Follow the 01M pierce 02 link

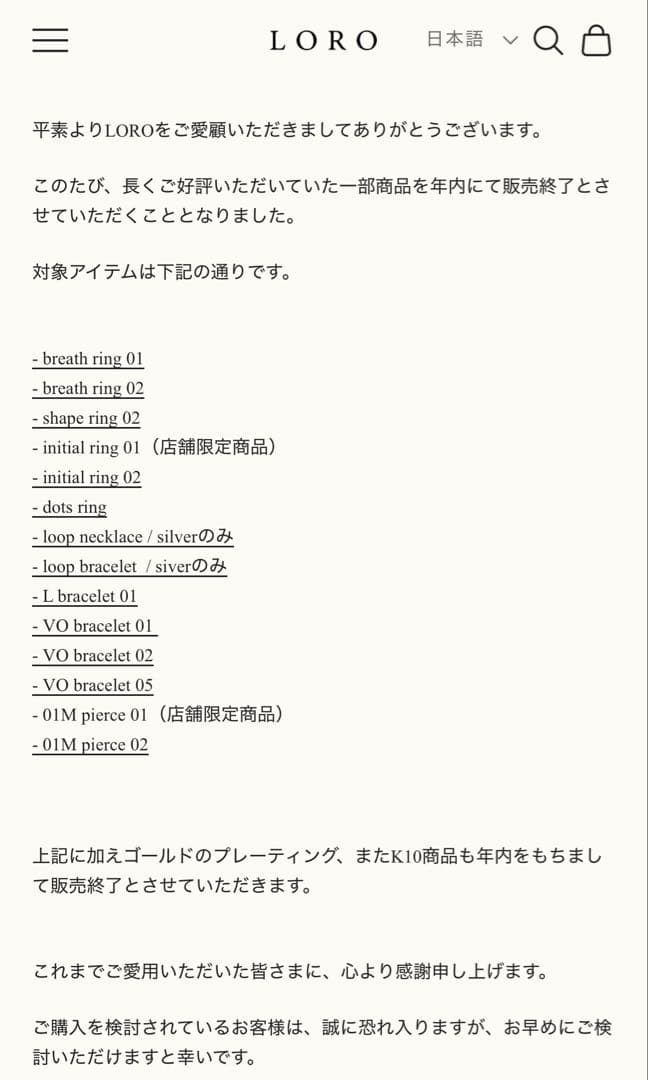pyautogui.click(x=90, y=745)
